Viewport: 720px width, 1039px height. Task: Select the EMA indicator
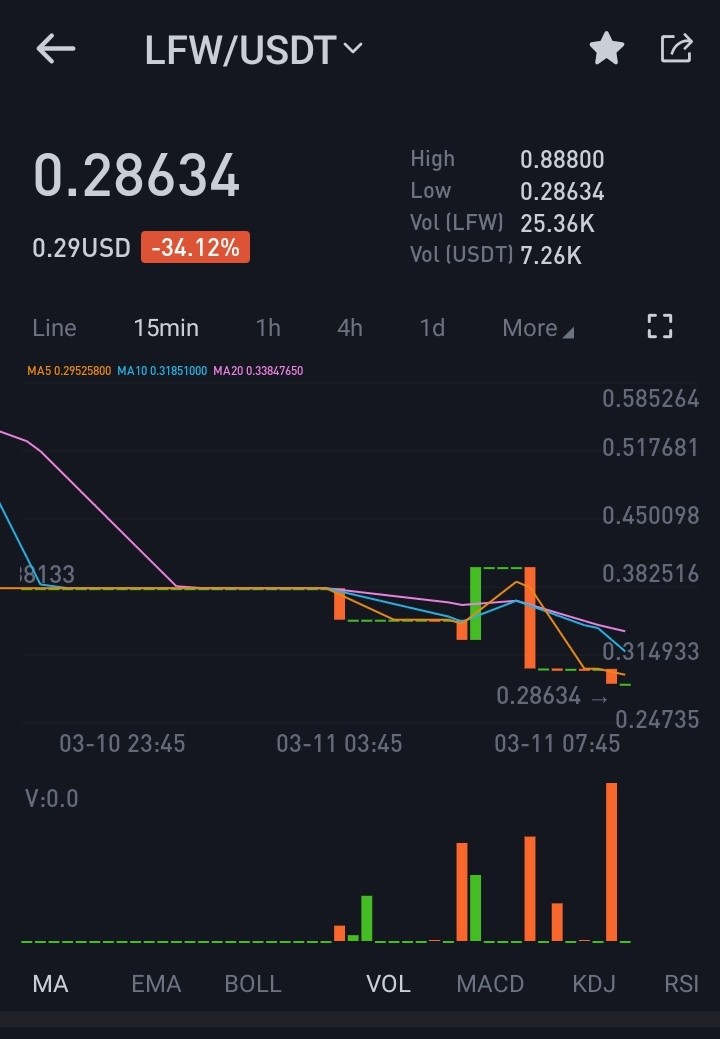(156, 984)
